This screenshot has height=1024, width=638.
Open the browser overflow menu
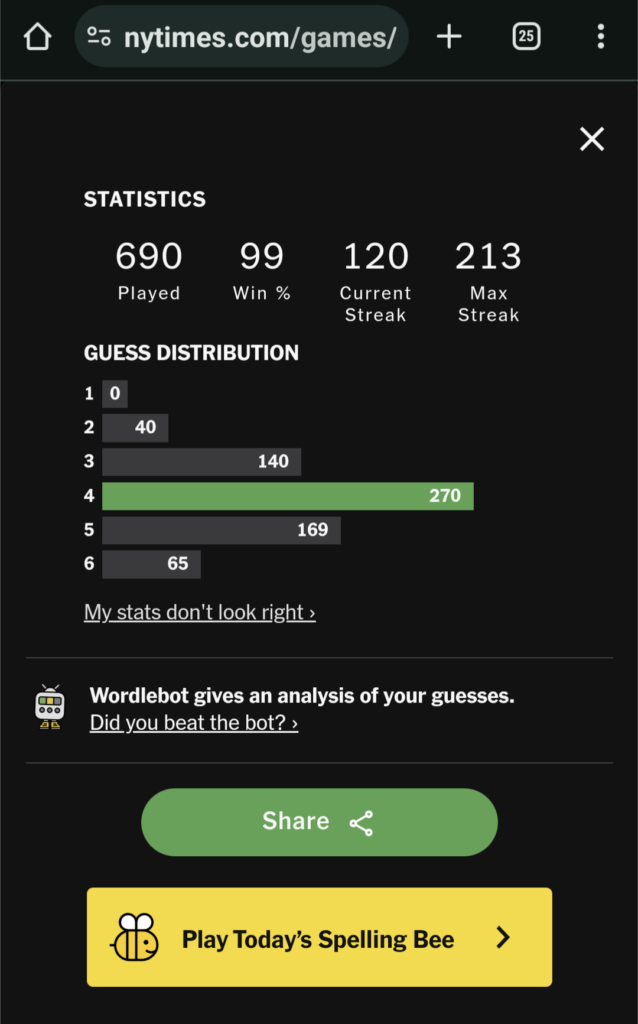tap(600, 37)
